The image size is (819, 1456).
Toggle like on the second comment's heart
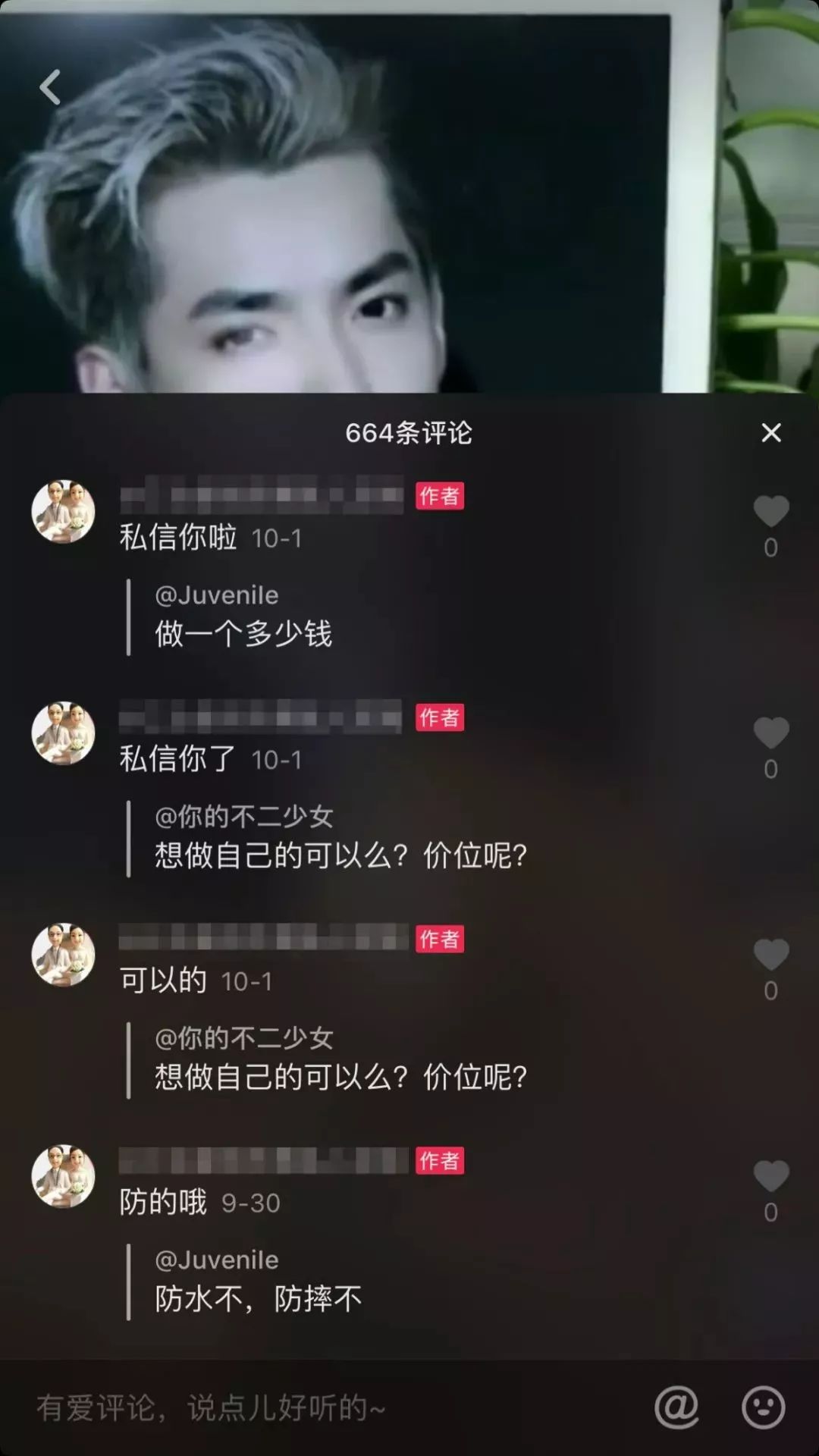tap(770, 732)
